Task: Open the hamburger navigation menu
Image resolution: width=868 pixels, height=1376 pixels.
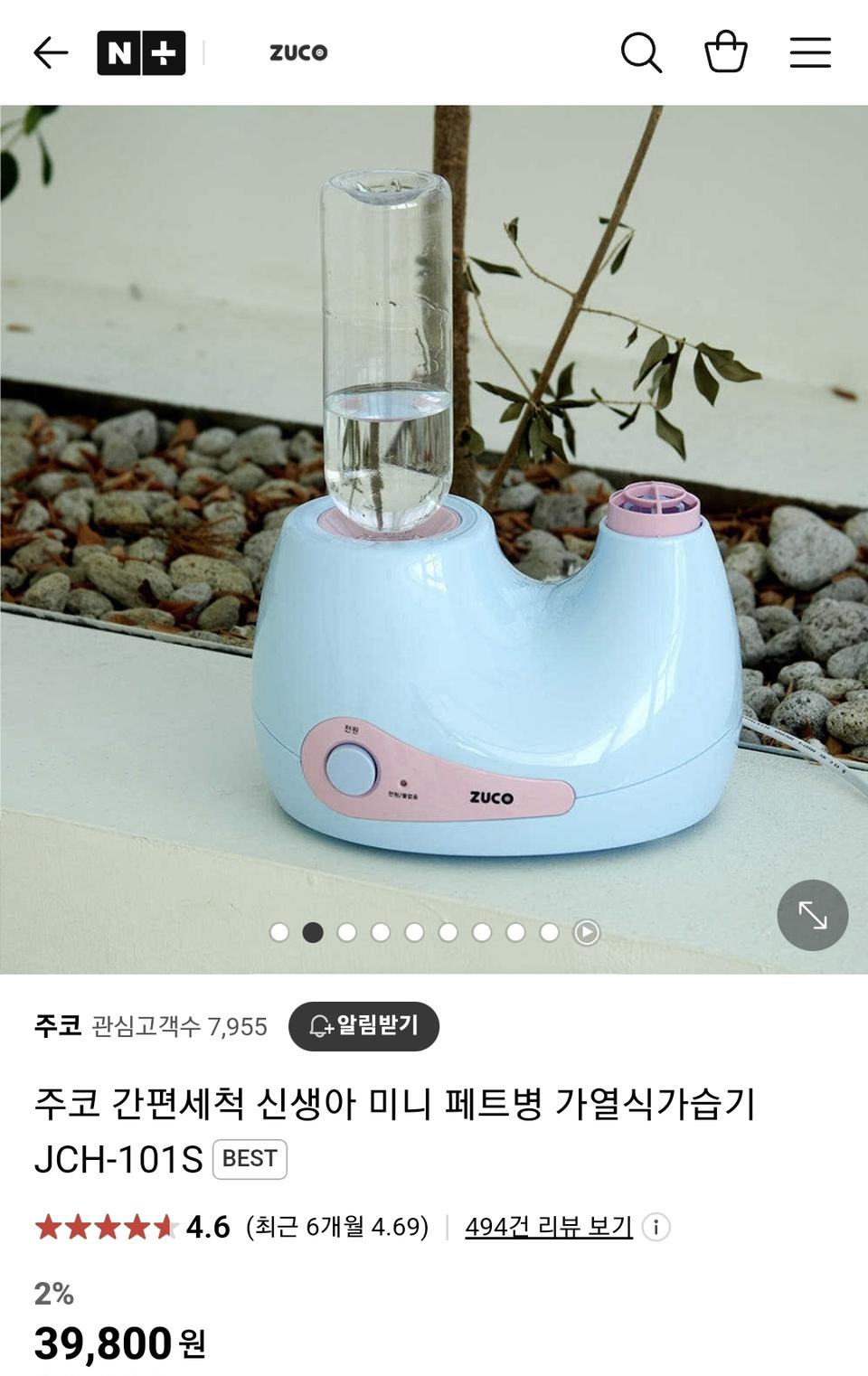Action: (x=811, y=52)
